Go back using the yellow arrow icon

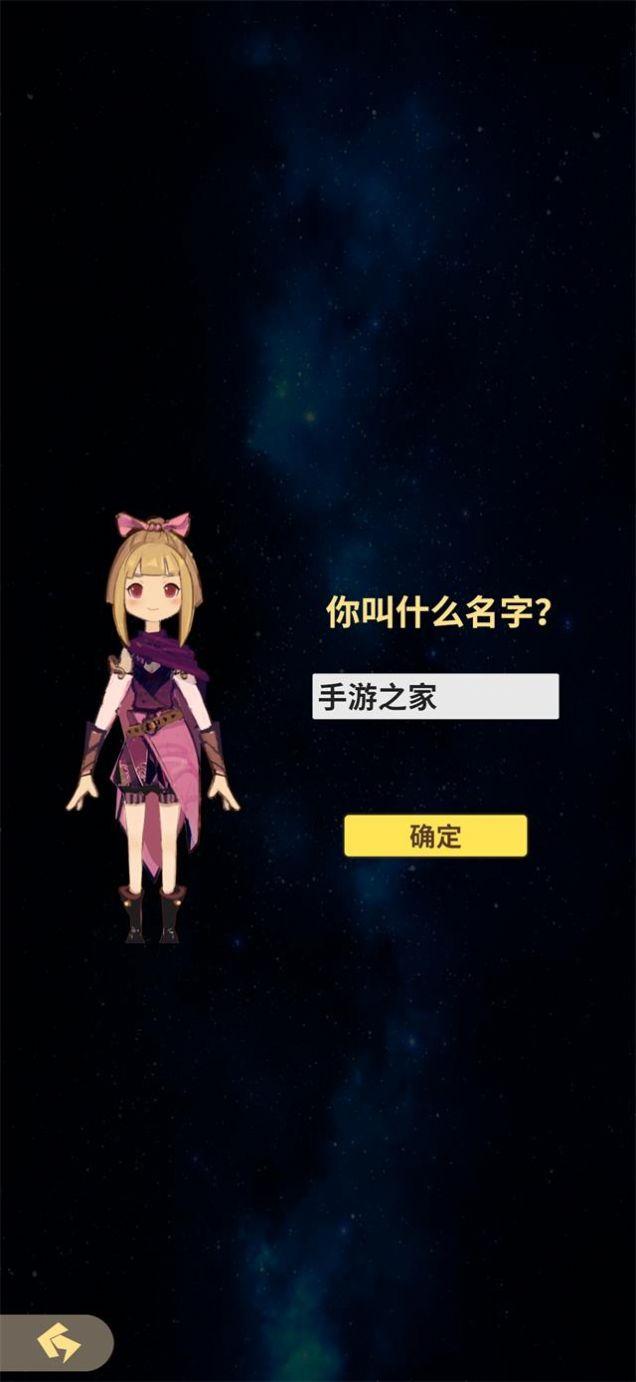(58, 1341)
